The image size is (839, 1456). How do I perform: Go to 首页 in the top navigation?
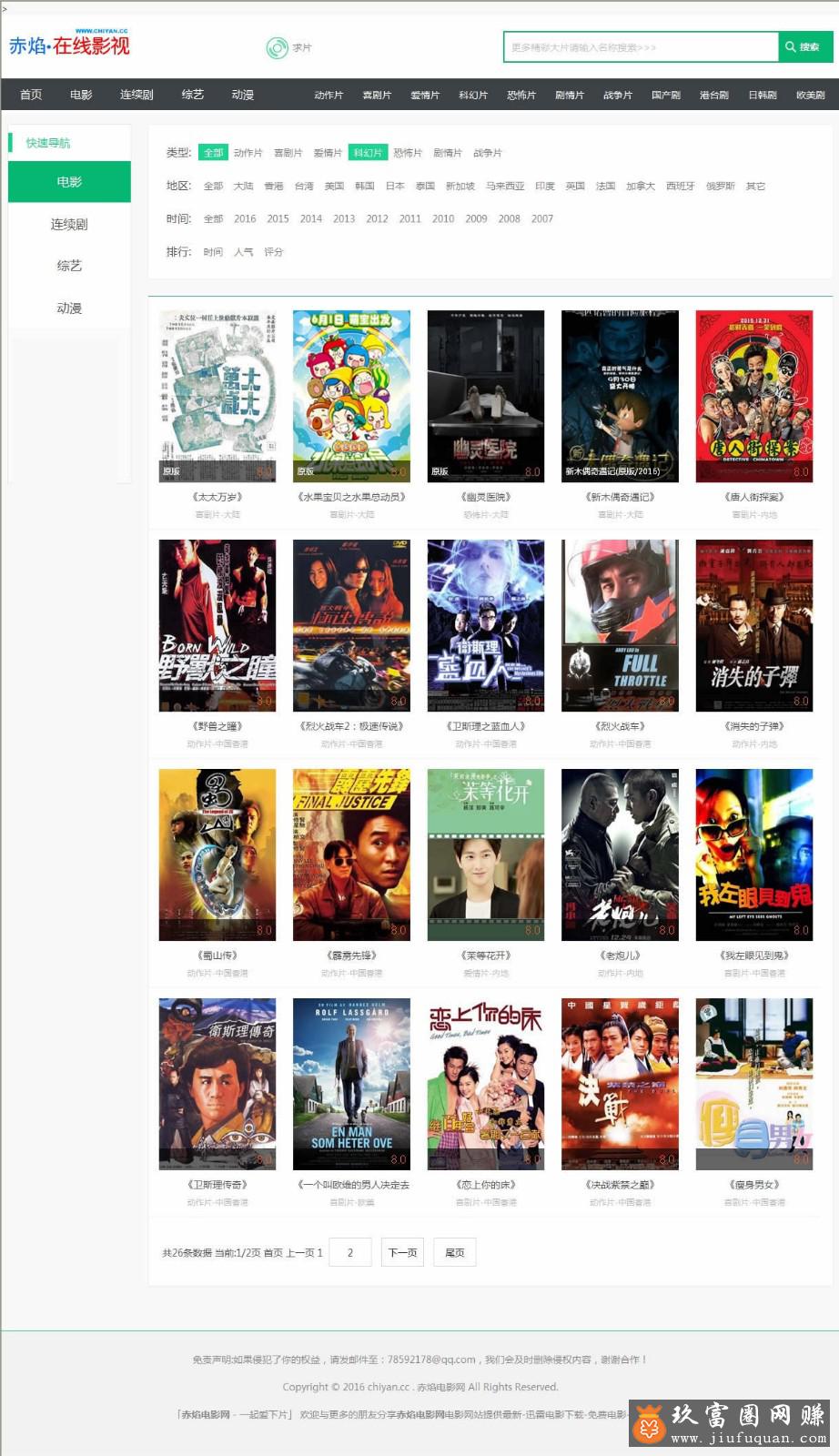click(x=31, y=95)
